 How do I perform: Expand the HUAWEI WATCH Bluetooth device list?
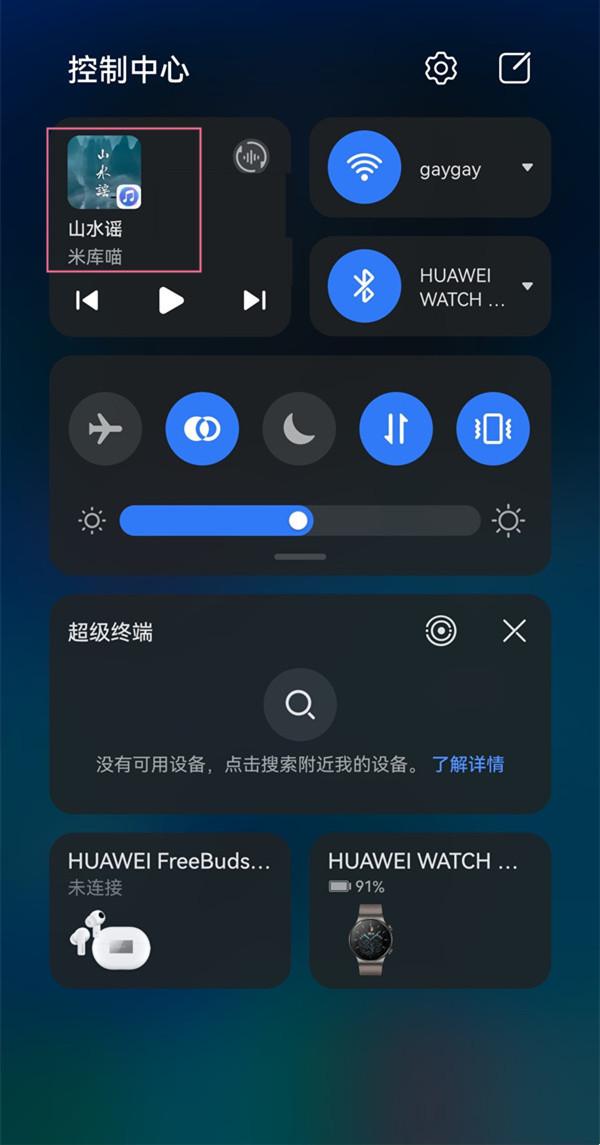tap(528, 287)
